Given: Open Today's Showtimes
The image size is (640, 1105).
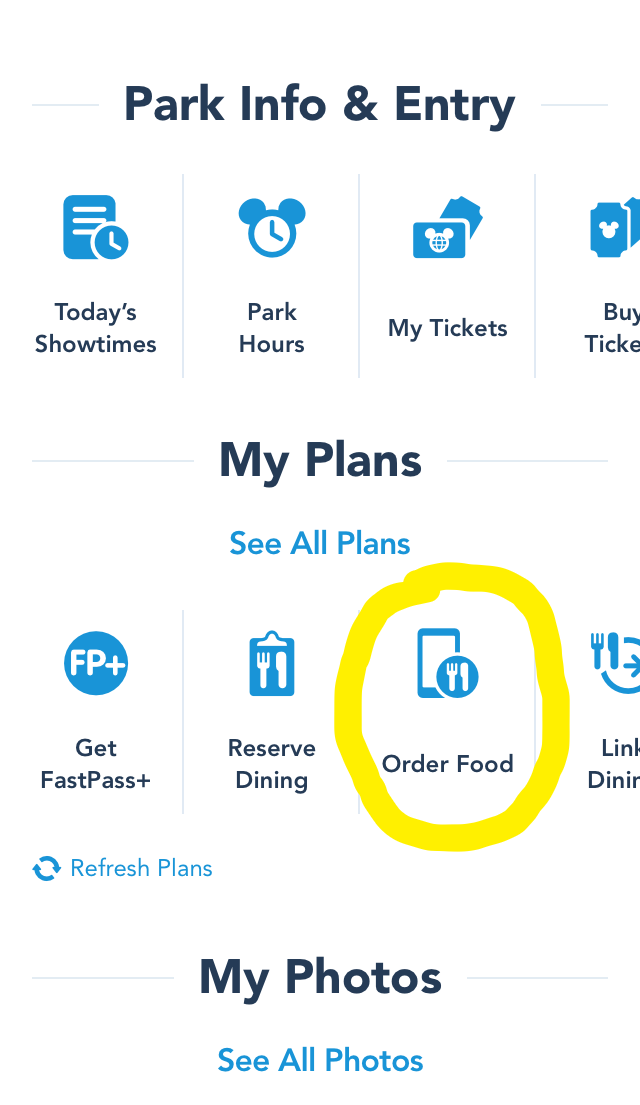Looking at the screenshot, I should point(95,276).
